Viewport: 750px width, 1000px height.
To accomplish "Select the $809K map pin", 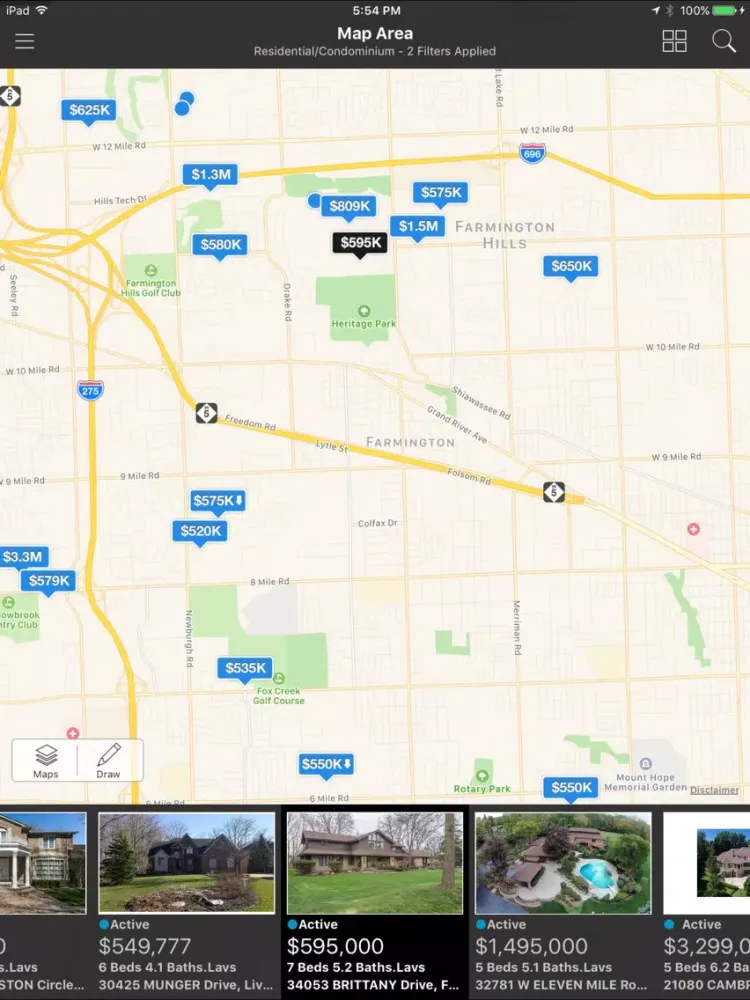I will point(349,207).
